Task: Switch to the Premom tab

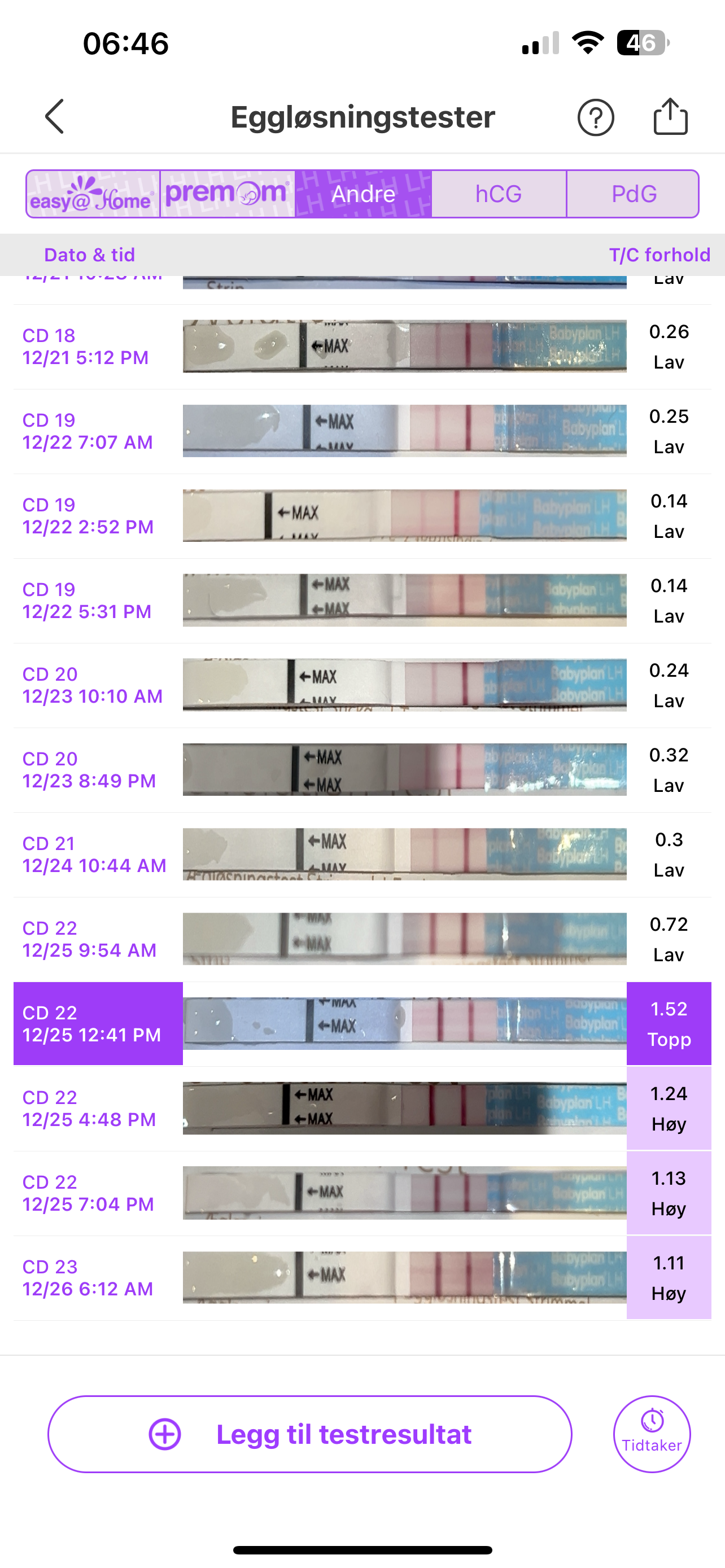Action: pos(227,194)
